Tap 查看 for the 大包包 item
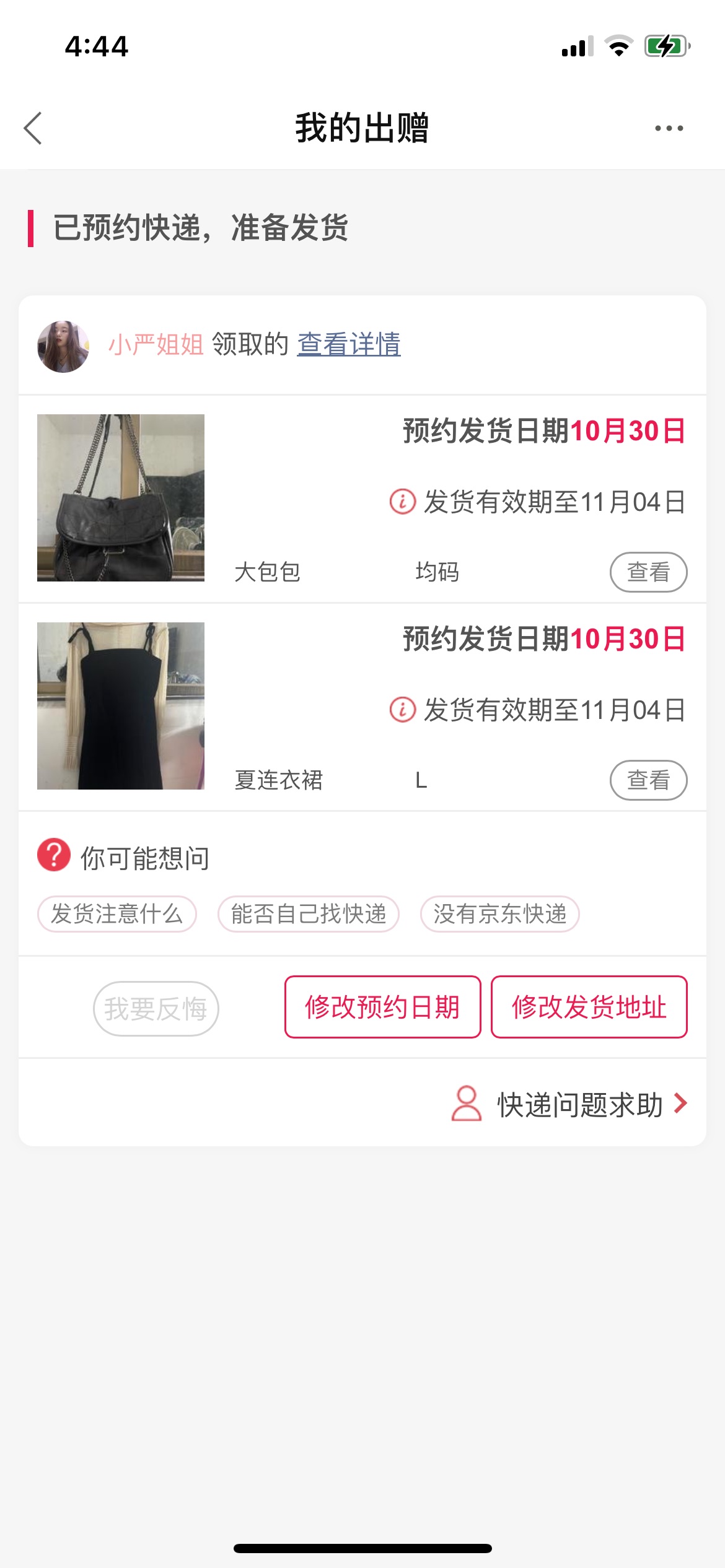This screenshot has width=725, height=1568. click(648, 572)
